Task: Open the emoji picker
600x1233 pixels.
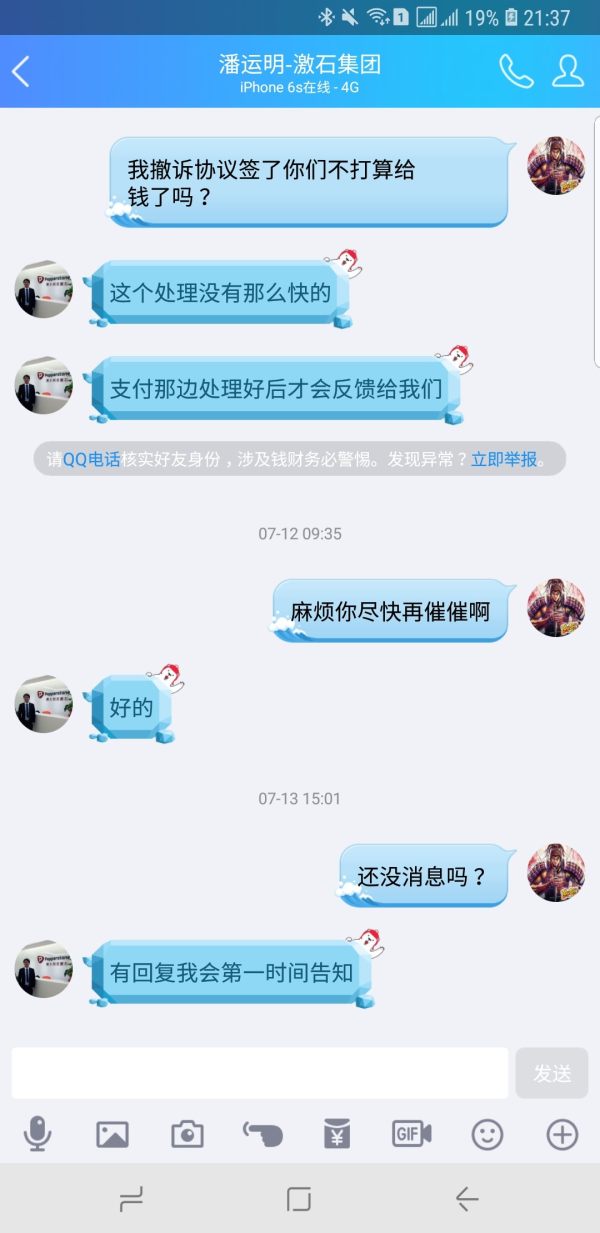Action: coord(487,1134)
